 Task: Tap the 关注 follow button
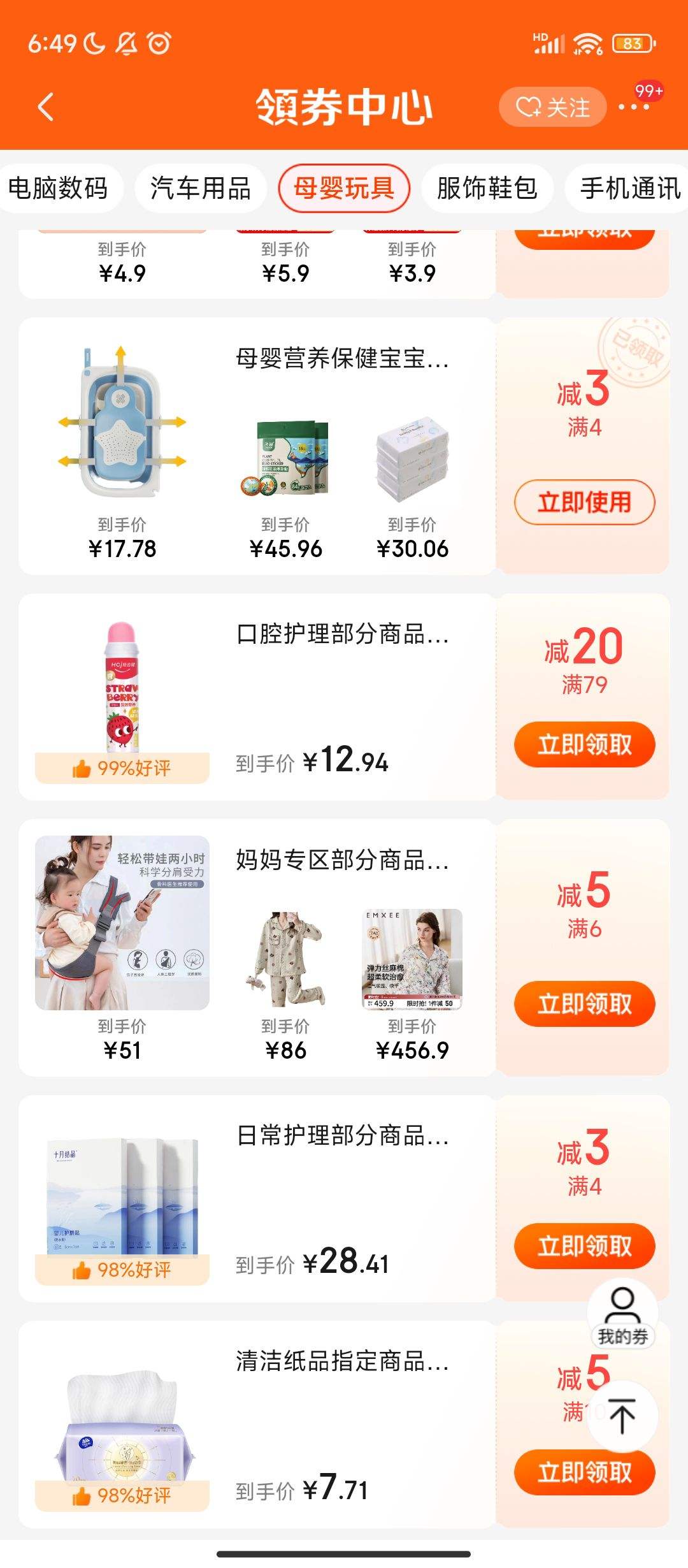tap(552, 107)
